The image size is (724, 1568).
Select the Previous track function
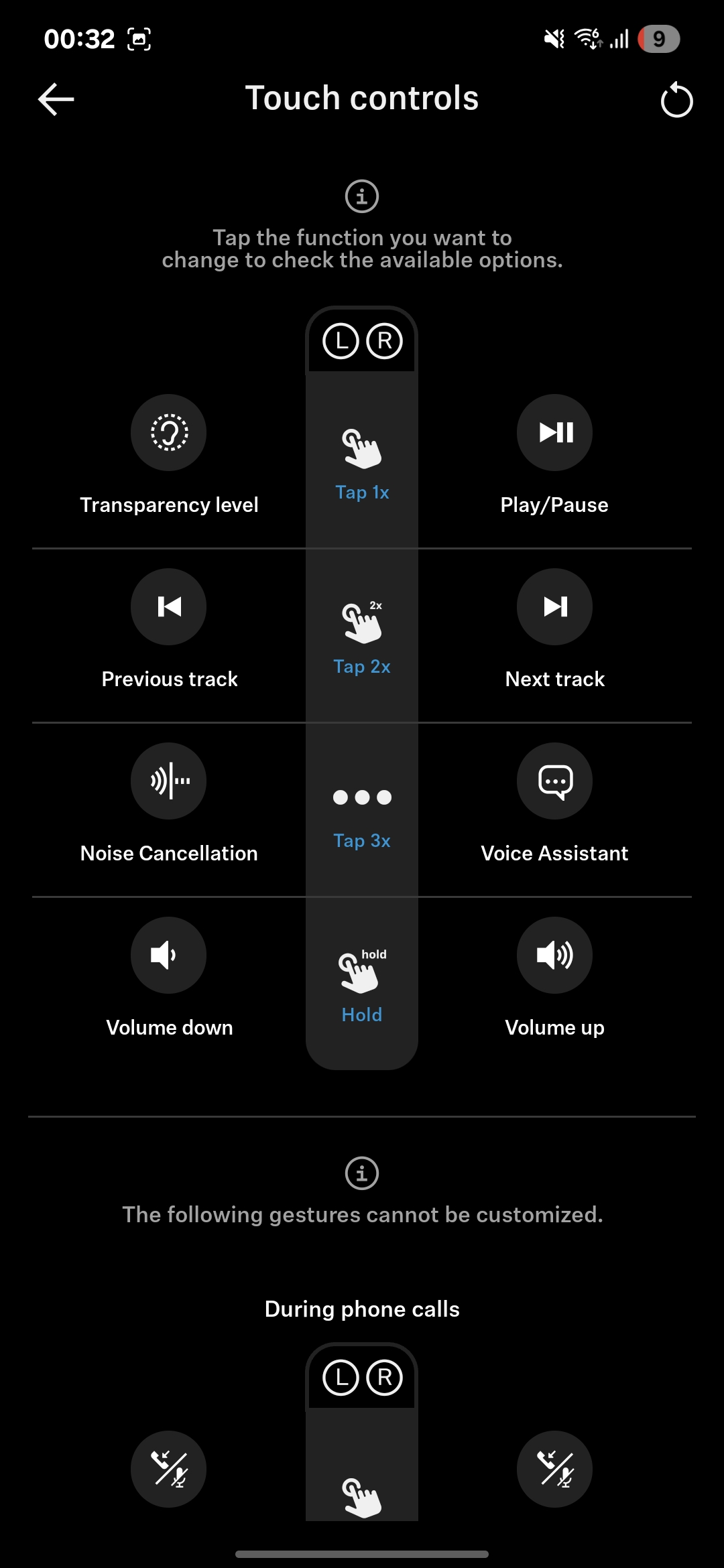[168, 607]
